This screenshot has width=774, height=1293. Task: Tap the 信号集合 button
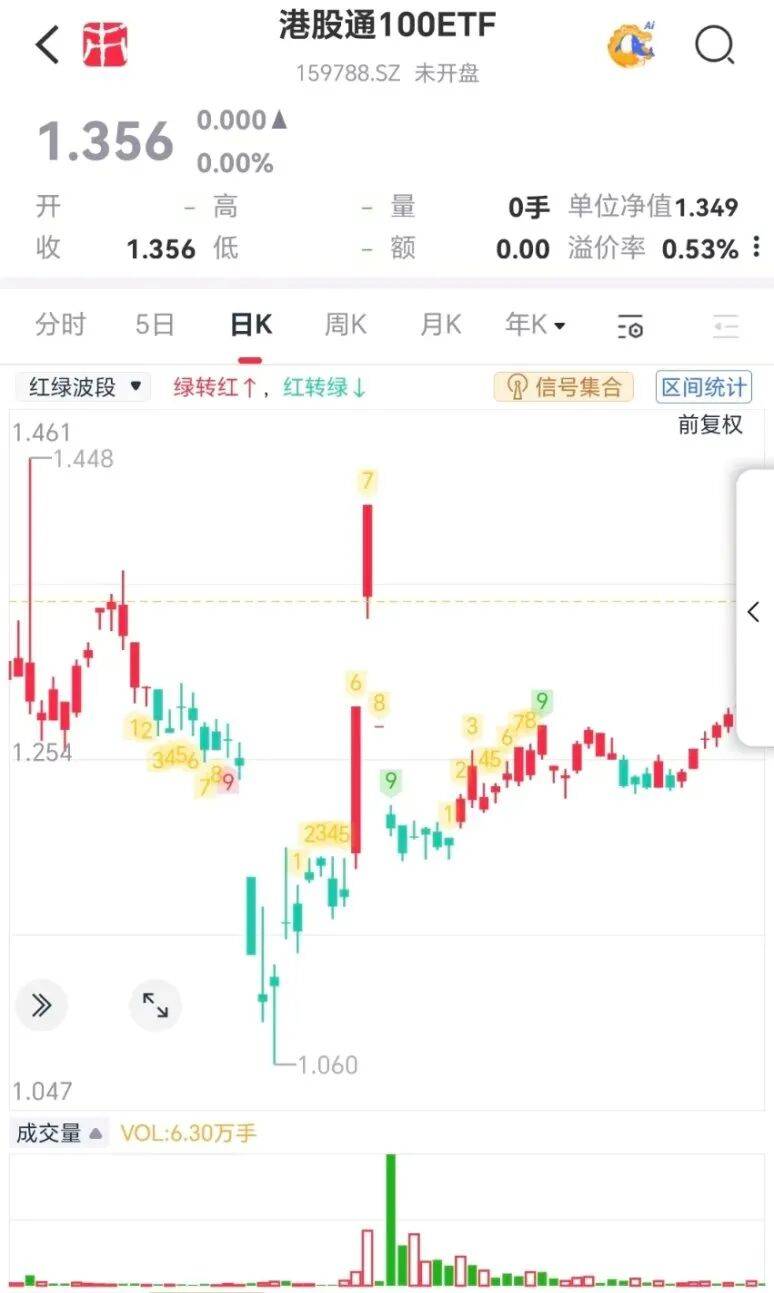(x=565, y=387)
